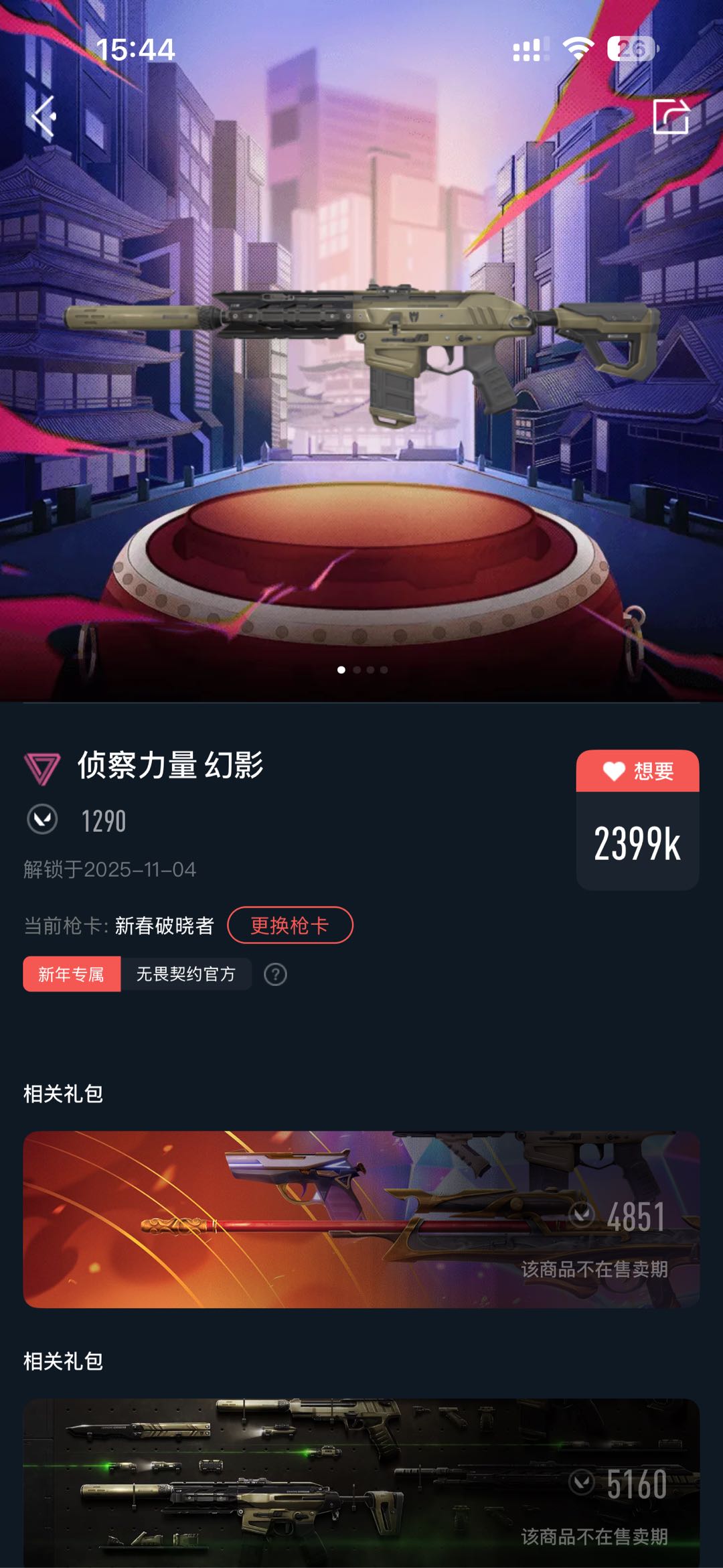723x1568 pixels.
Task: Select the 新年专属 tag
Action: pyautogui.click(x=72, y=974)
